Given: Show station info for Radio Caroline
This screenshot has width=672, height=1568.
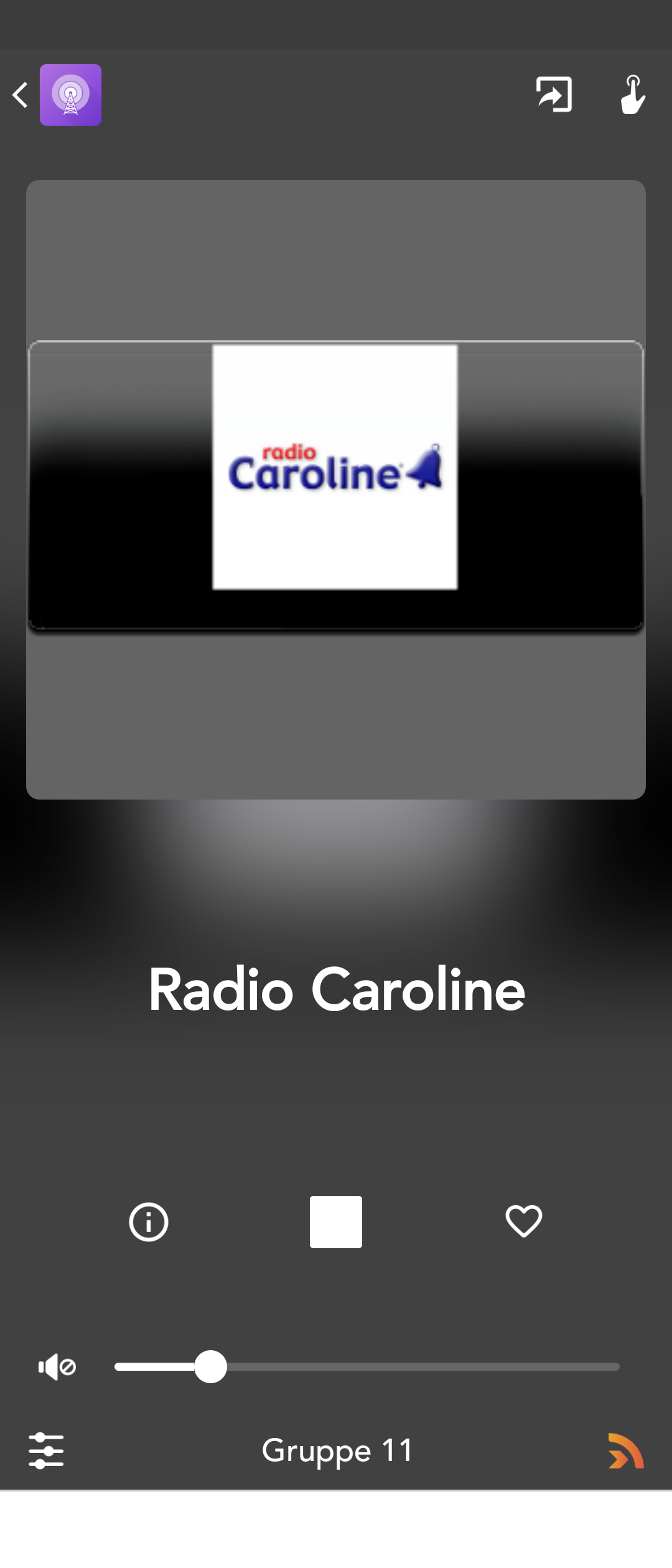Looking at the screenshot, I should [x=148, y=1221].
